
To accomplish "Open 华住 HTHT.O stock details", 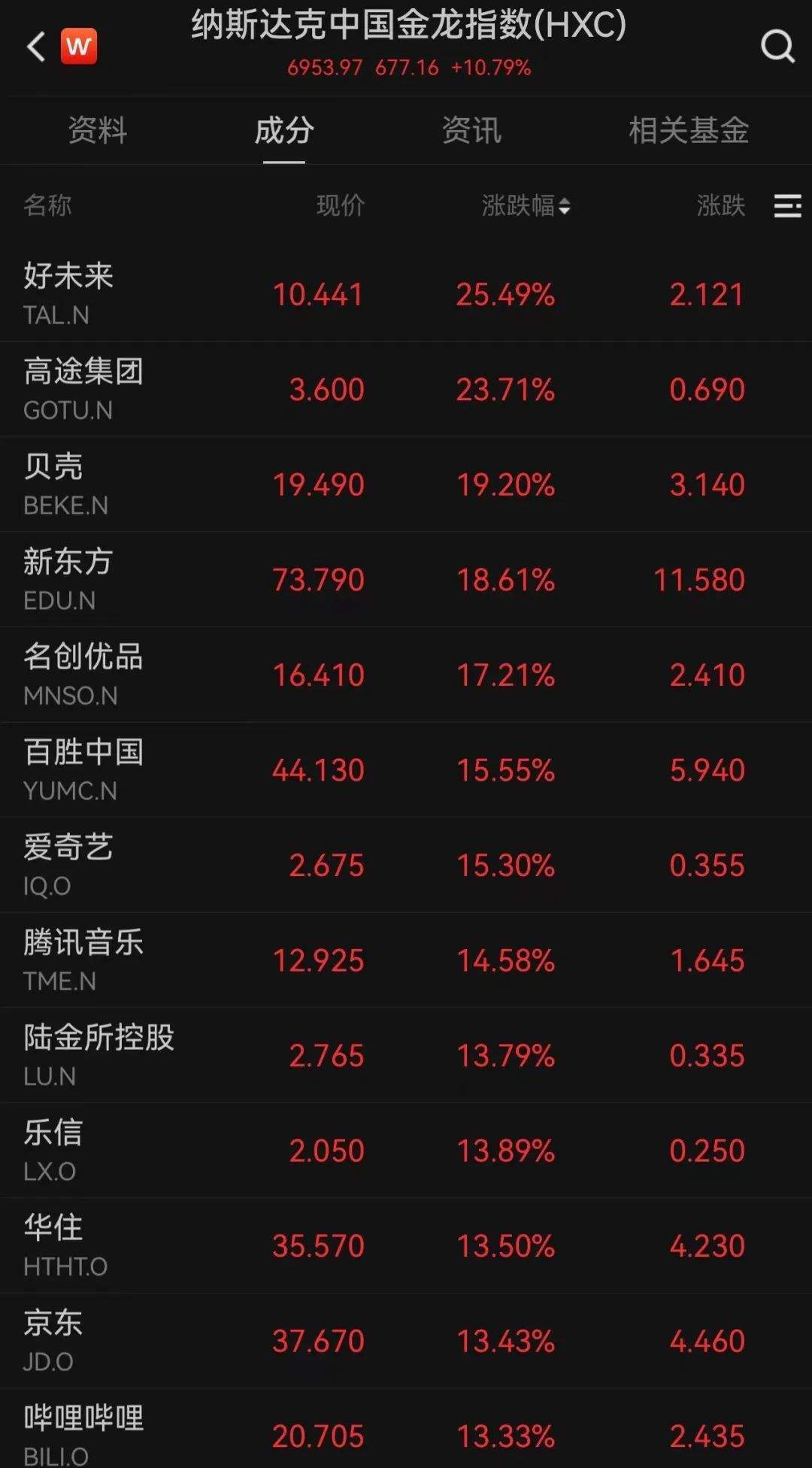I will pos(406,1245).
